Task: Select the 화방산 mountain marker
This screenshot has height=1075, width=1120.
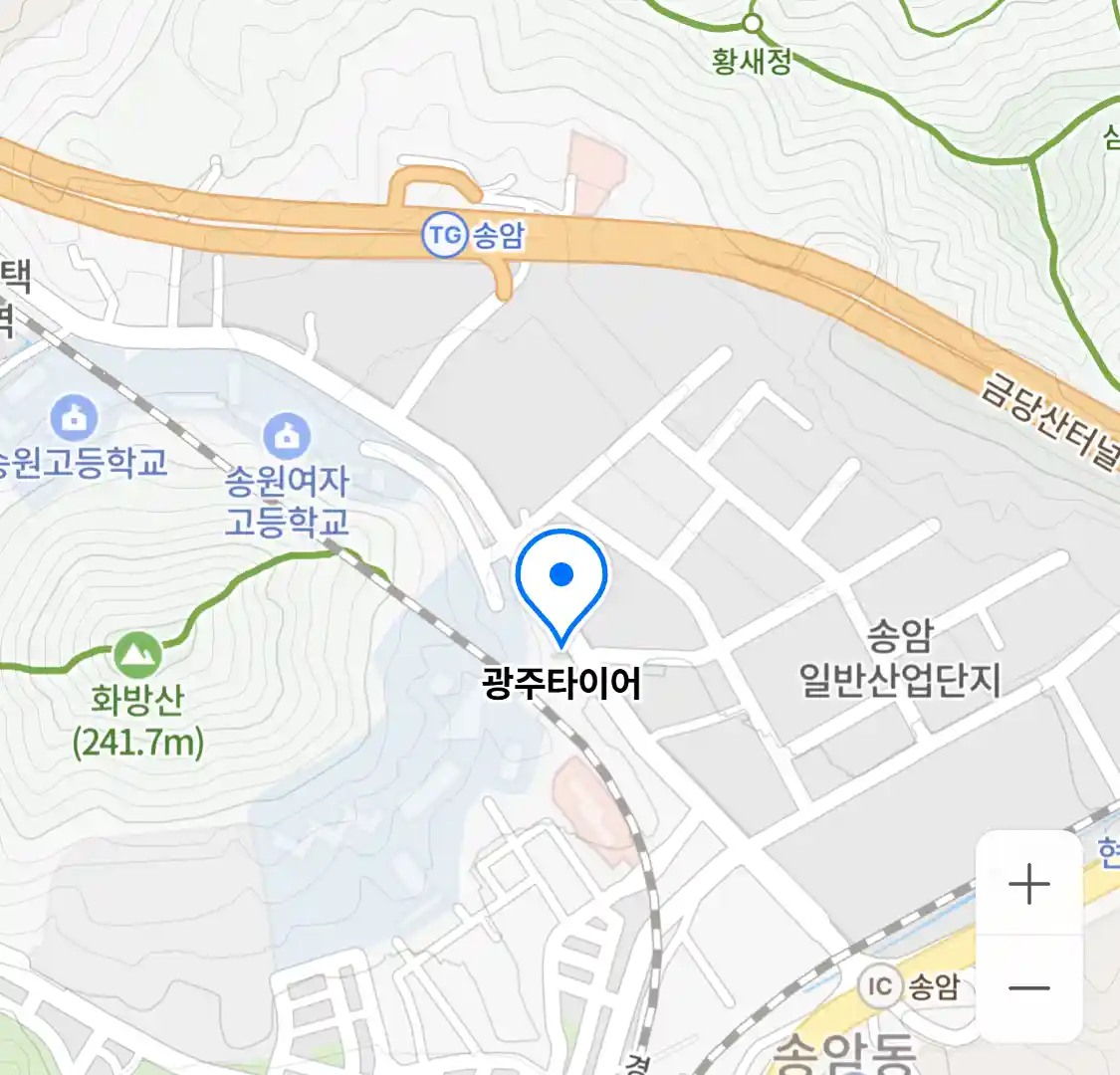Action: click(x=137, y=654)
